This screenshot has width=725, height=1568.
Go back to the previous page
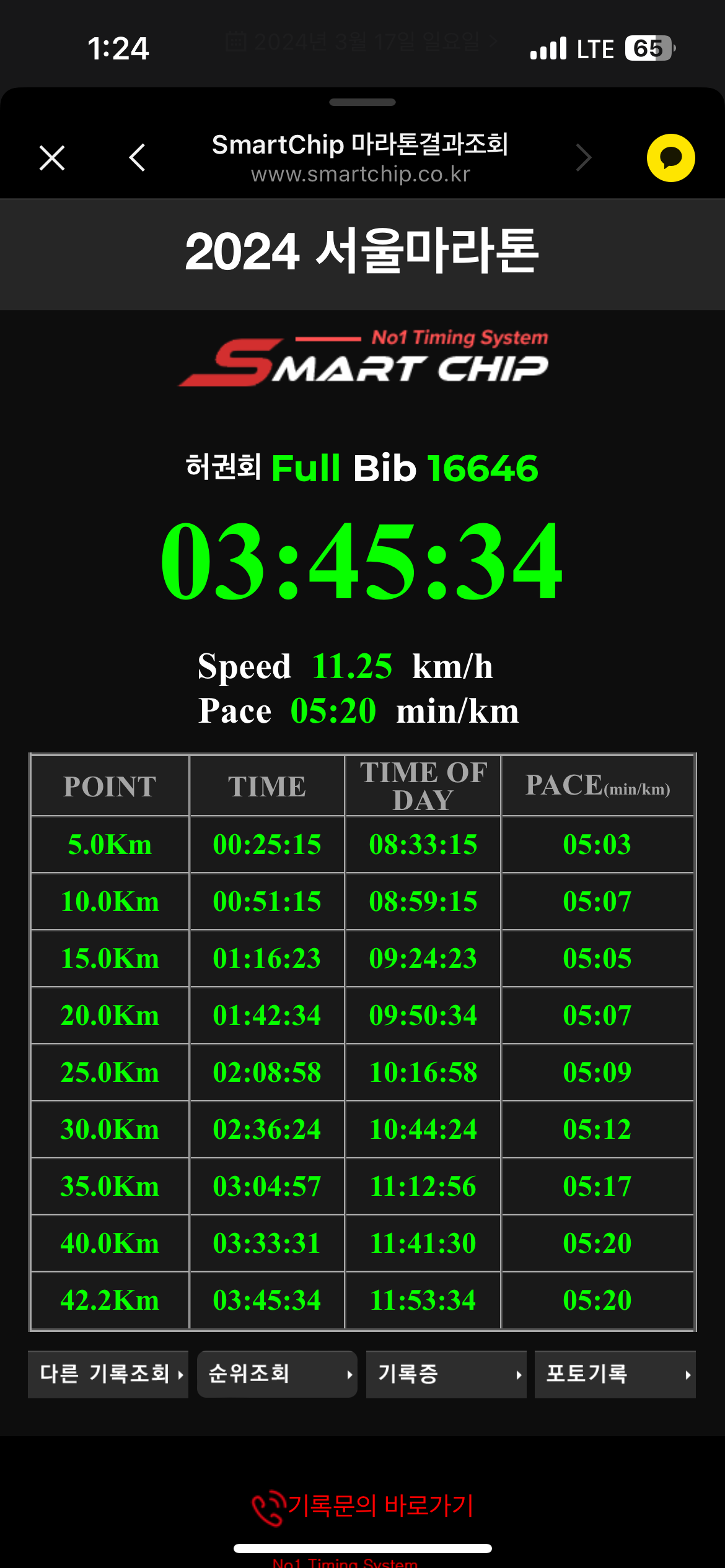pyautogui.click(x=138, y=158)
